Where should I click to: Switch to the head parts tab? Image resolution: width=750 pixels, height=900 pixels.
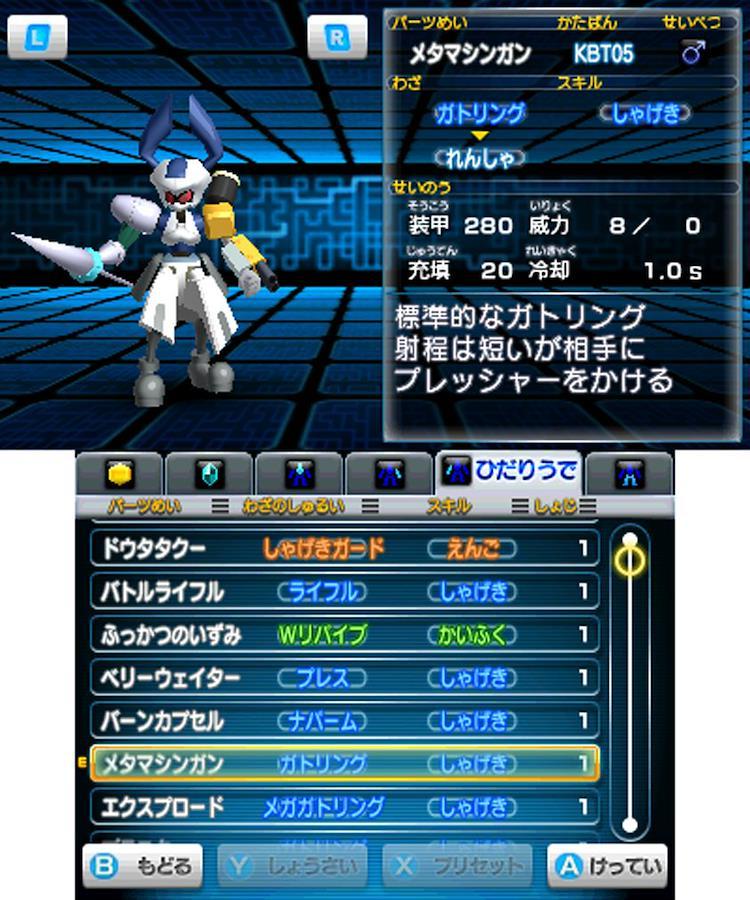click(299, 473)
